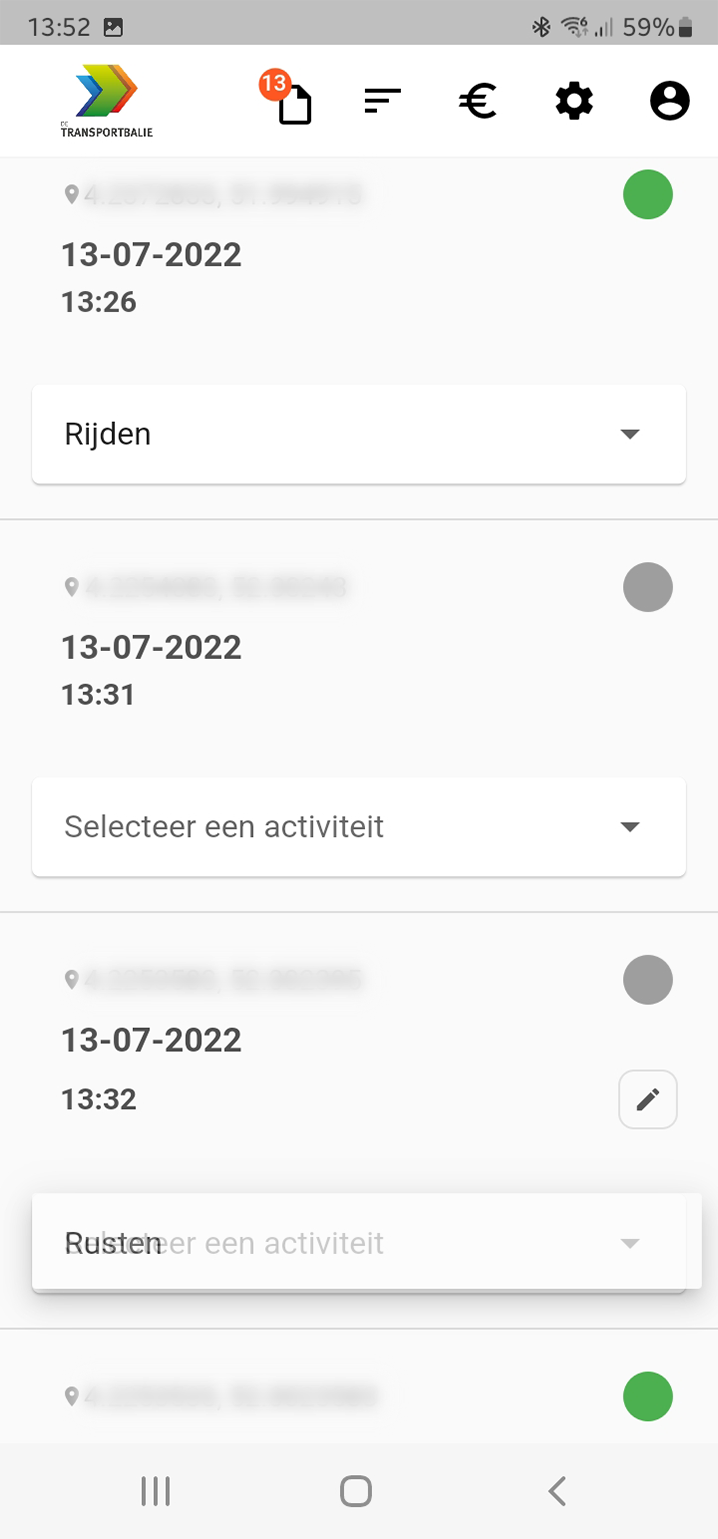Open the sort/filter lines icon
Image resolution: width=718 pixels, height=1539 pixels.
[x=382, y=101]
